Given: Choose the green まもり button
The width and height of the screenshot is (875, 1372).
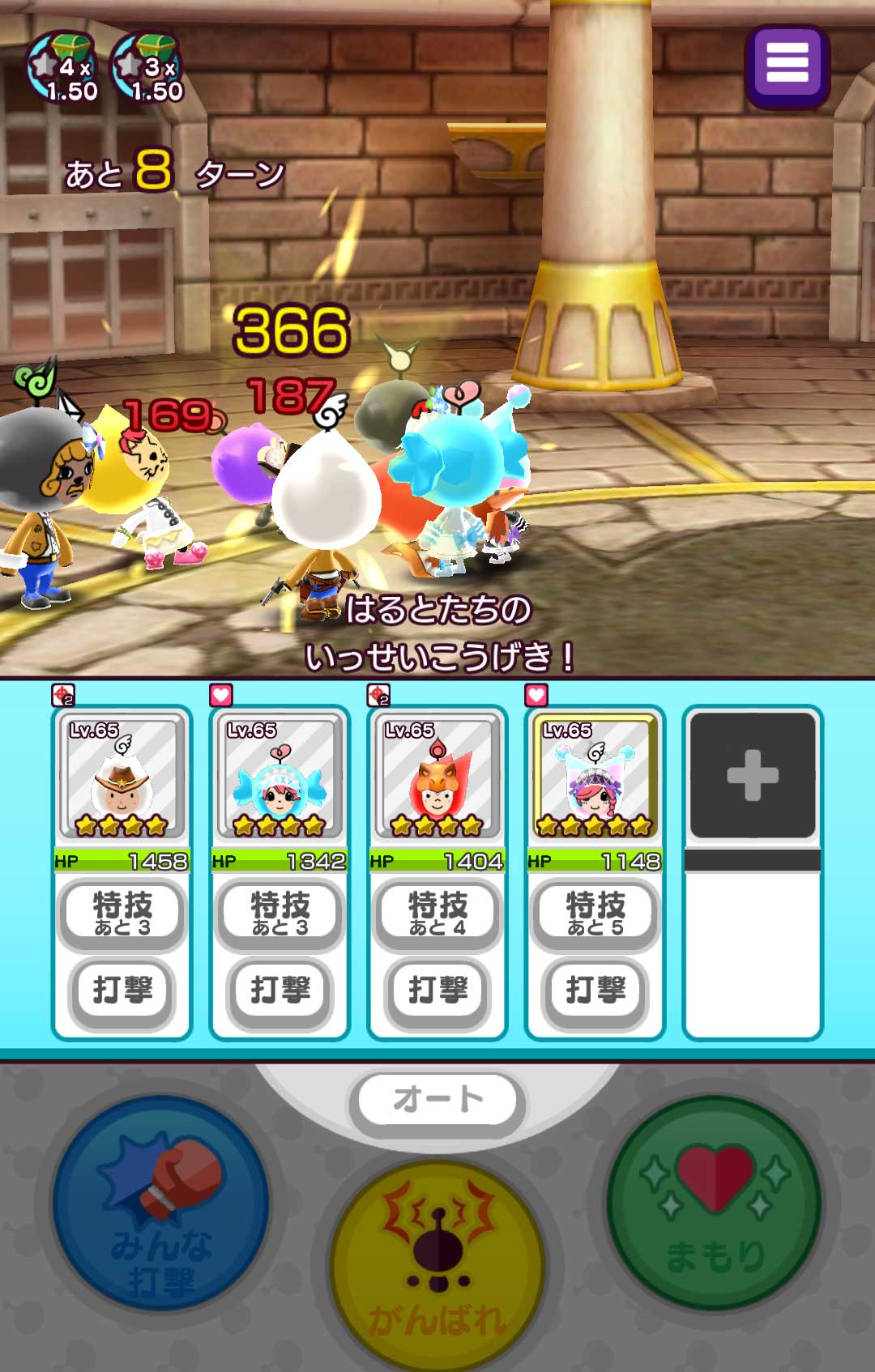Looking at the screenshot, I should (x=715, y=1204).
